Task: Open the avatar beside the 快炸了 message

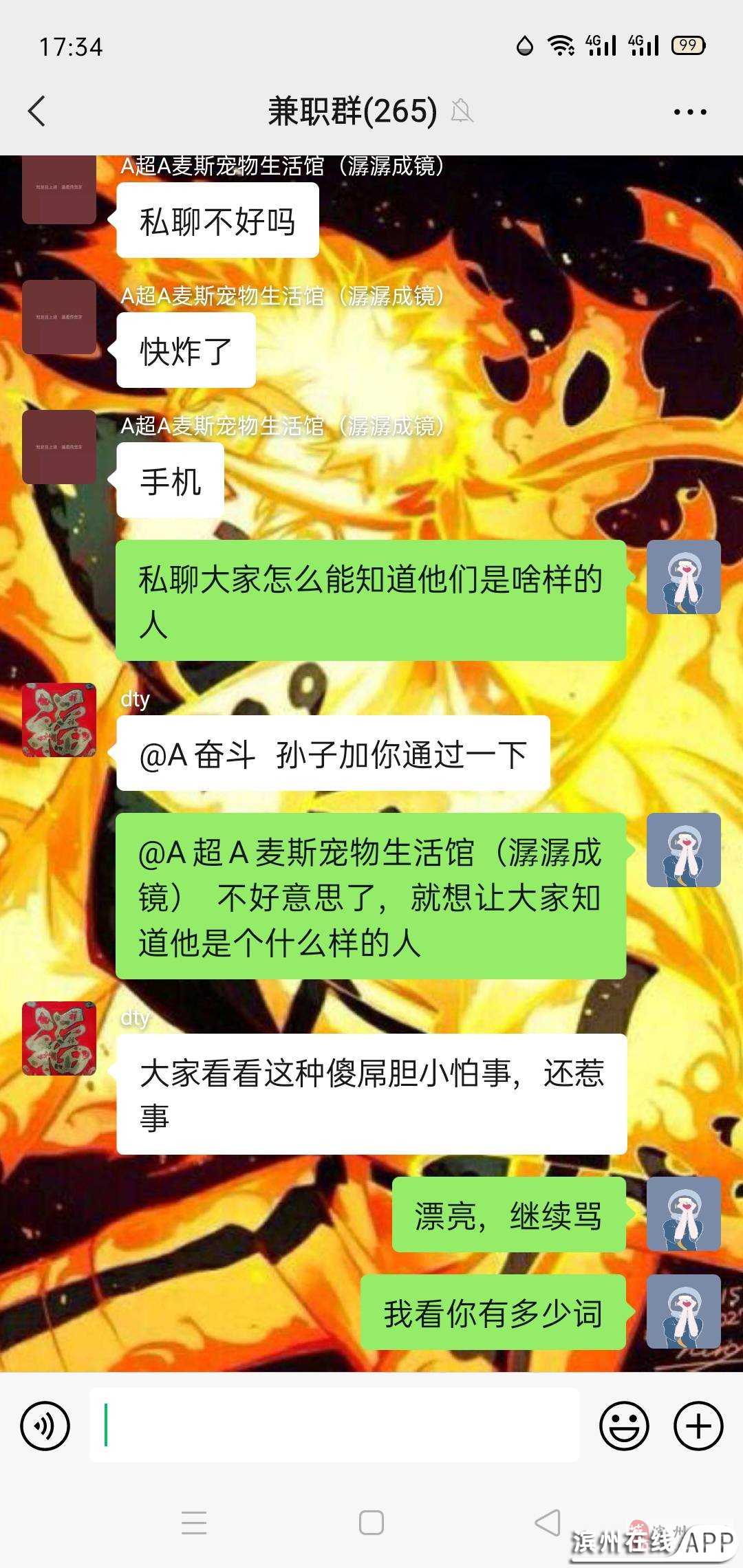Action: pos(59,317)
